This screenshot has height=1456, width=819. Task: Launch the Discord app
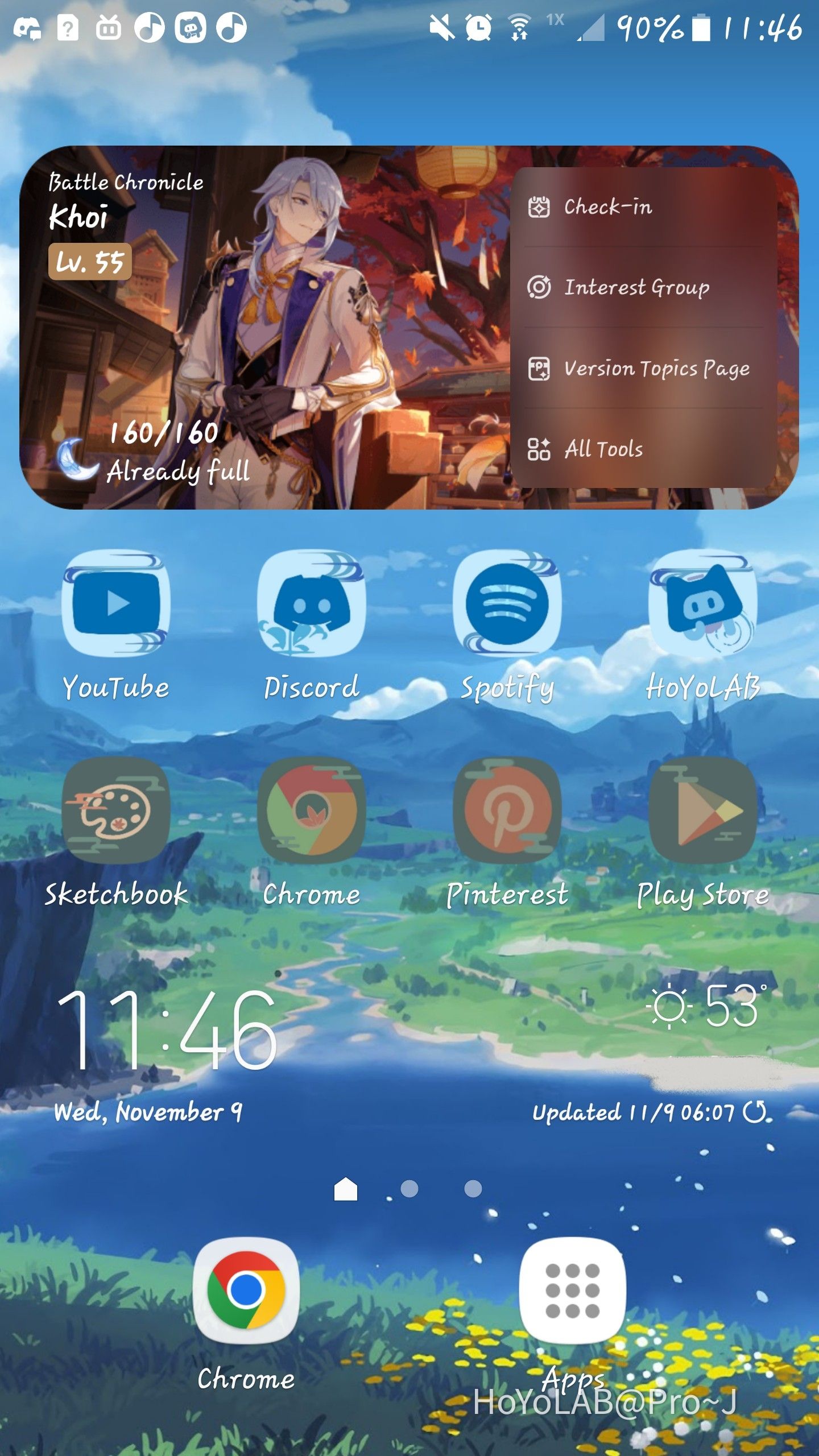tap(311, 604)
